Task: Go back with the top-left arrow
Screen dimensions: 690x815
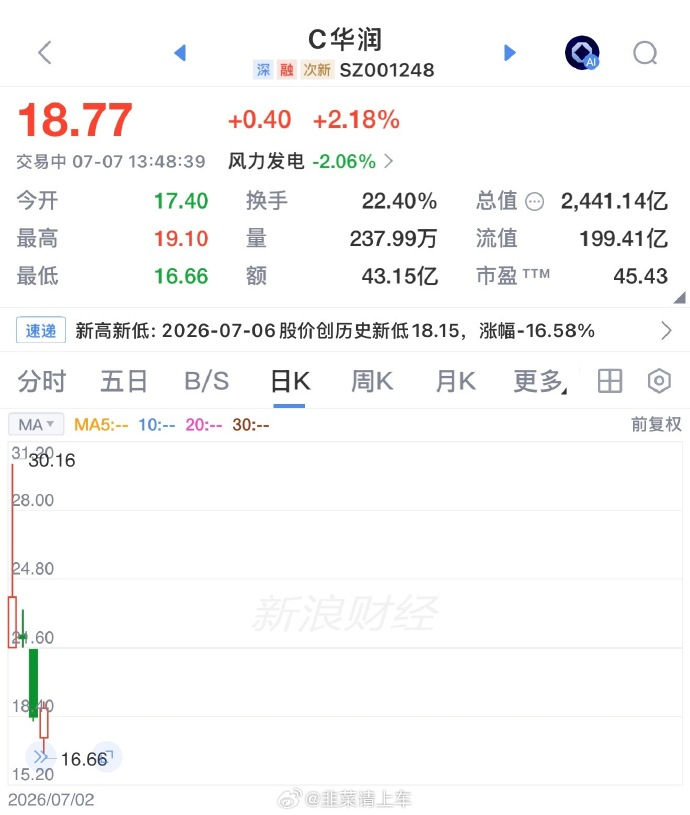Action: [45, 52]
